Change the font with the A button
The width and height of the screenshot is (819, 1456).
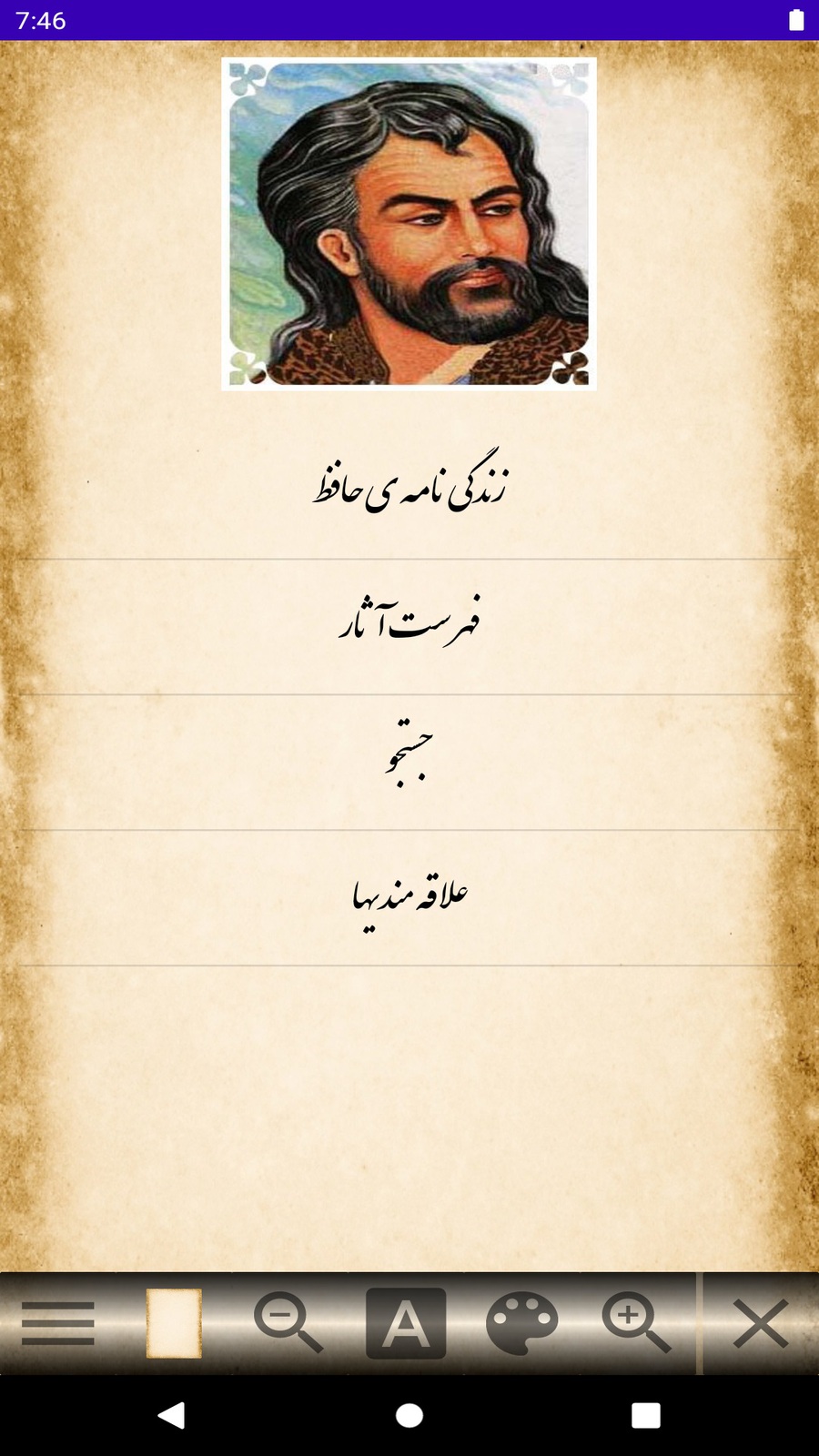point(406,1323)
